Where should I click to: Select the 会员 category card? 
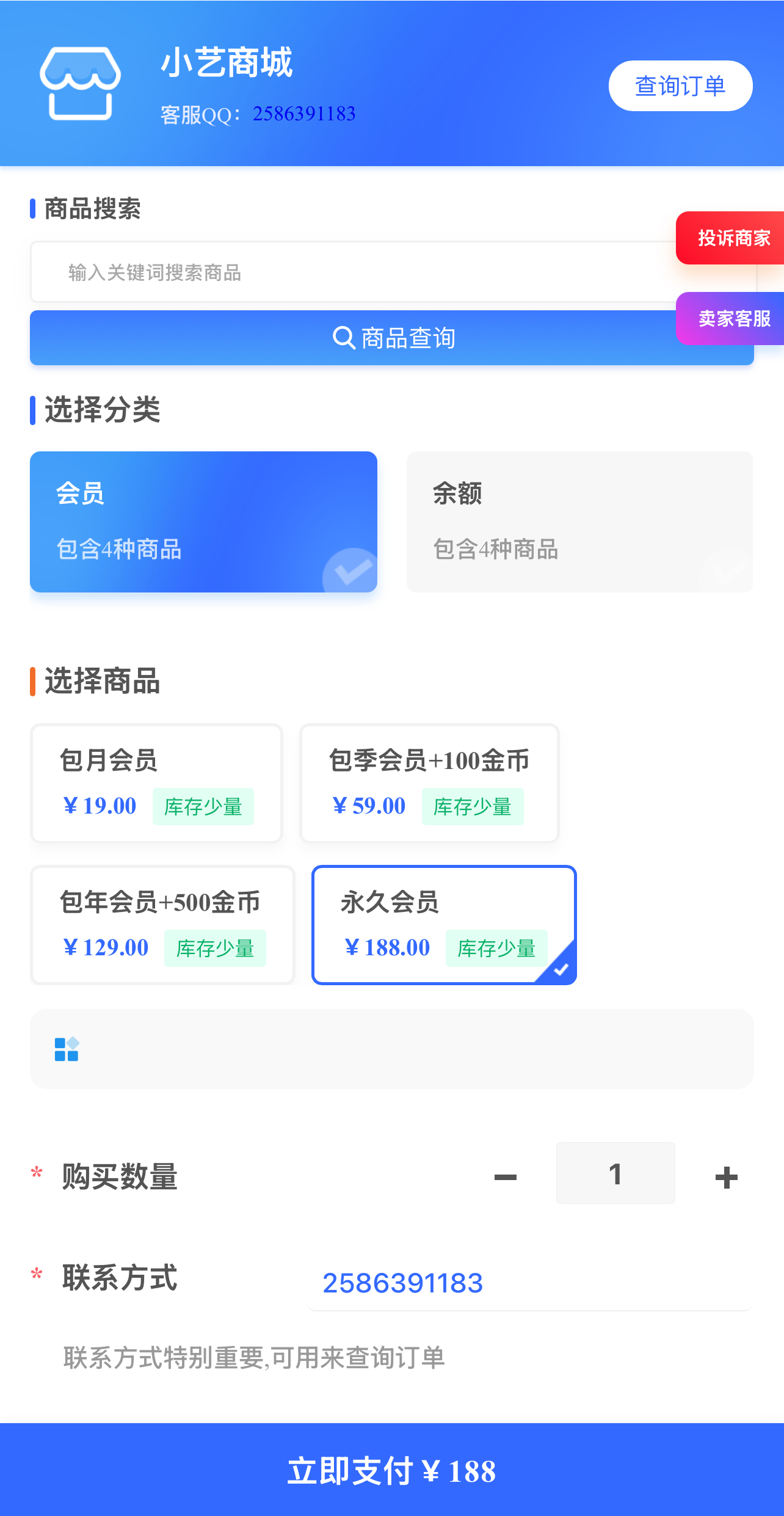[203, 522]
